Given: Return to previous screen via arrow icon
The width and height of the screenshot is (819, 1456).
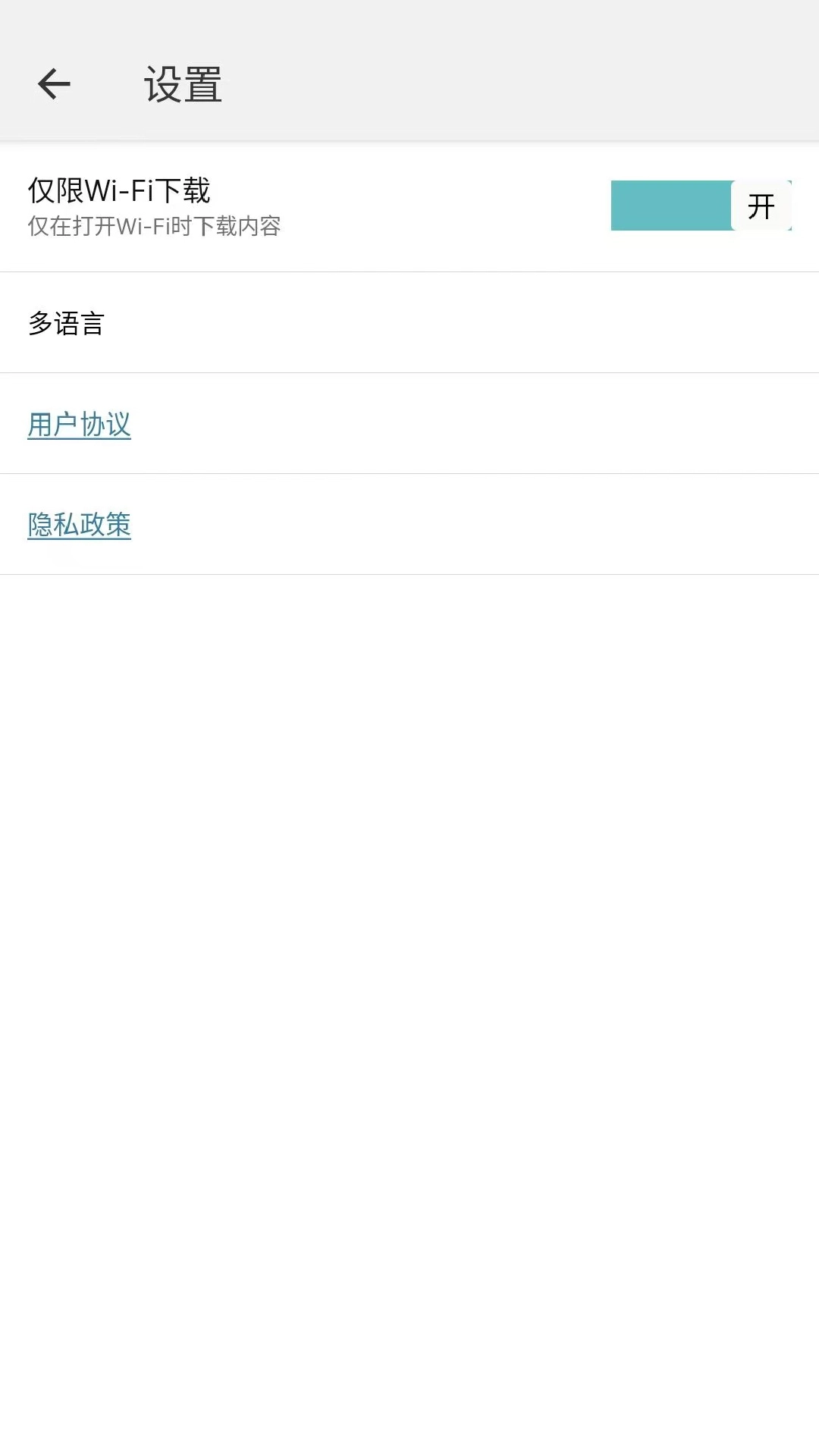Looking at the screenshot, I should 54,84.
